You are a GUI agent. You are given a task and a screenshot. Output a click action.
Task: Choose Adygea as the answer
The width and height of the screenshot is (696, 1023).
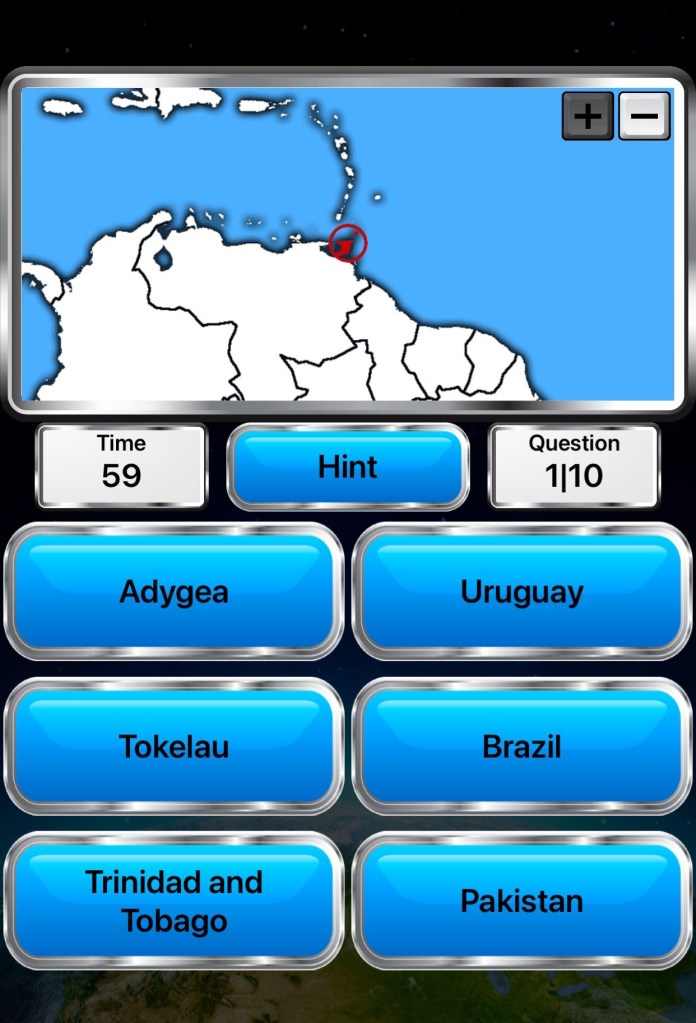coord(174,591)
